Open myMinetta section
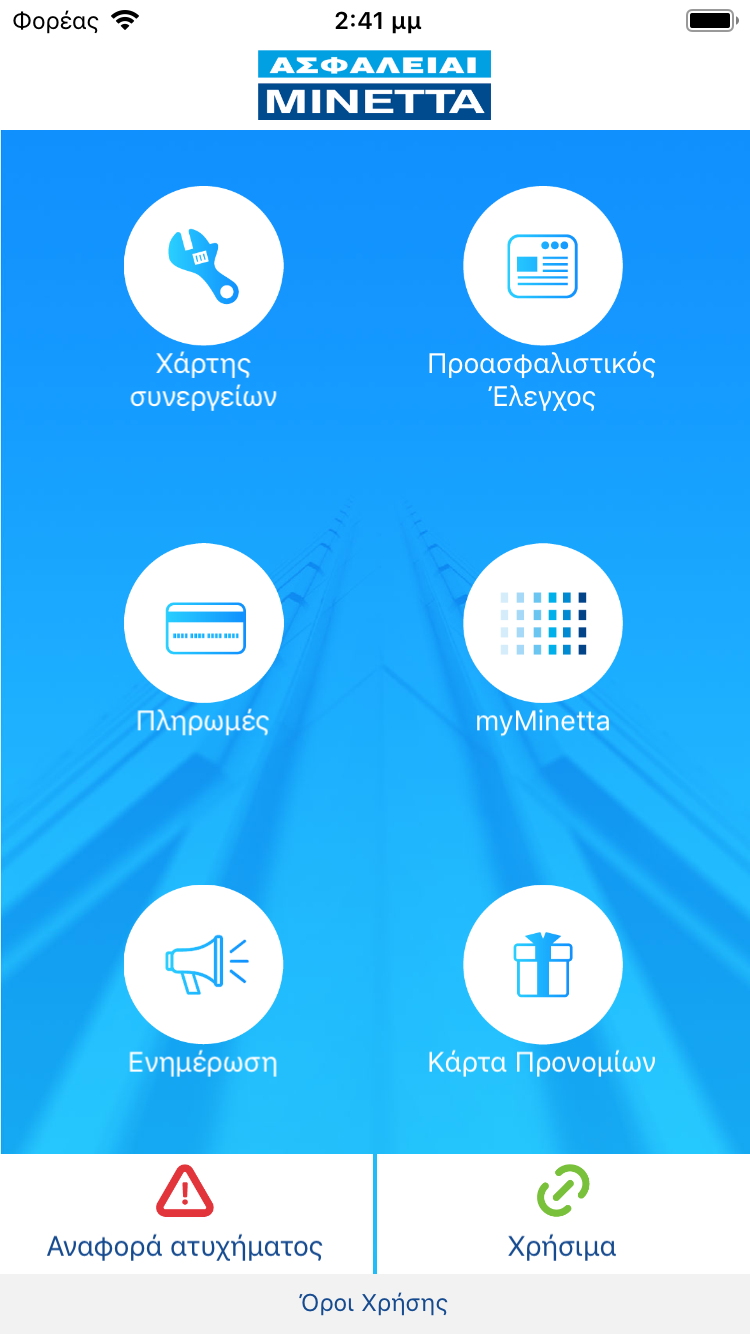This screenshot has height=1334, width=750. [542, 626]
